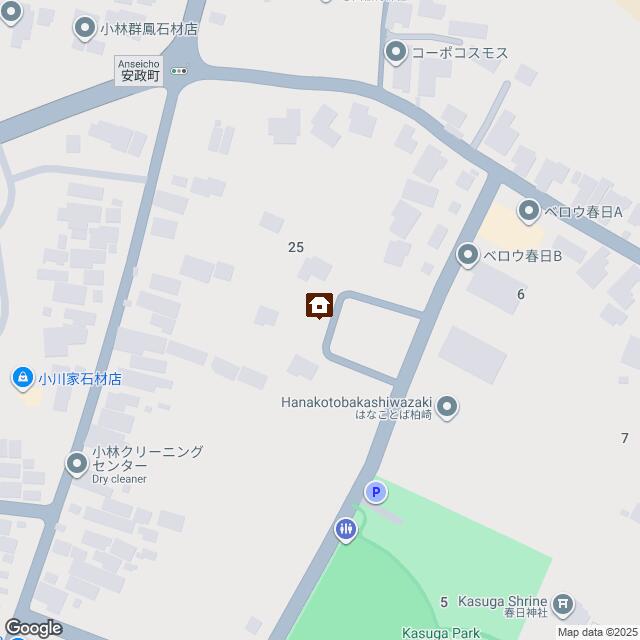Select the Anseicho bus stop marker
Screen dimensions: 640x640
pyautogui.click(x=179, y=71)
